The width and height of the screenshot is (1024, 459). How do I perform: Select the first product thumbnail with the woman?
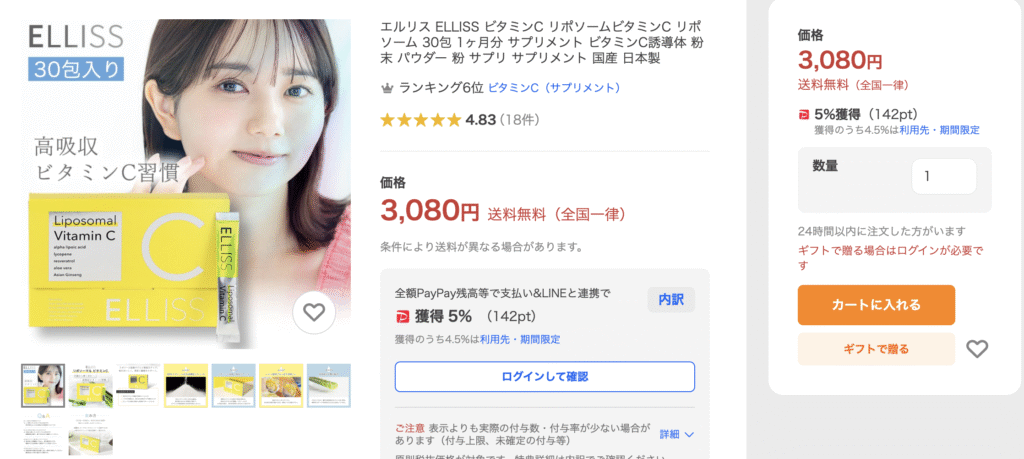point(43,385)
